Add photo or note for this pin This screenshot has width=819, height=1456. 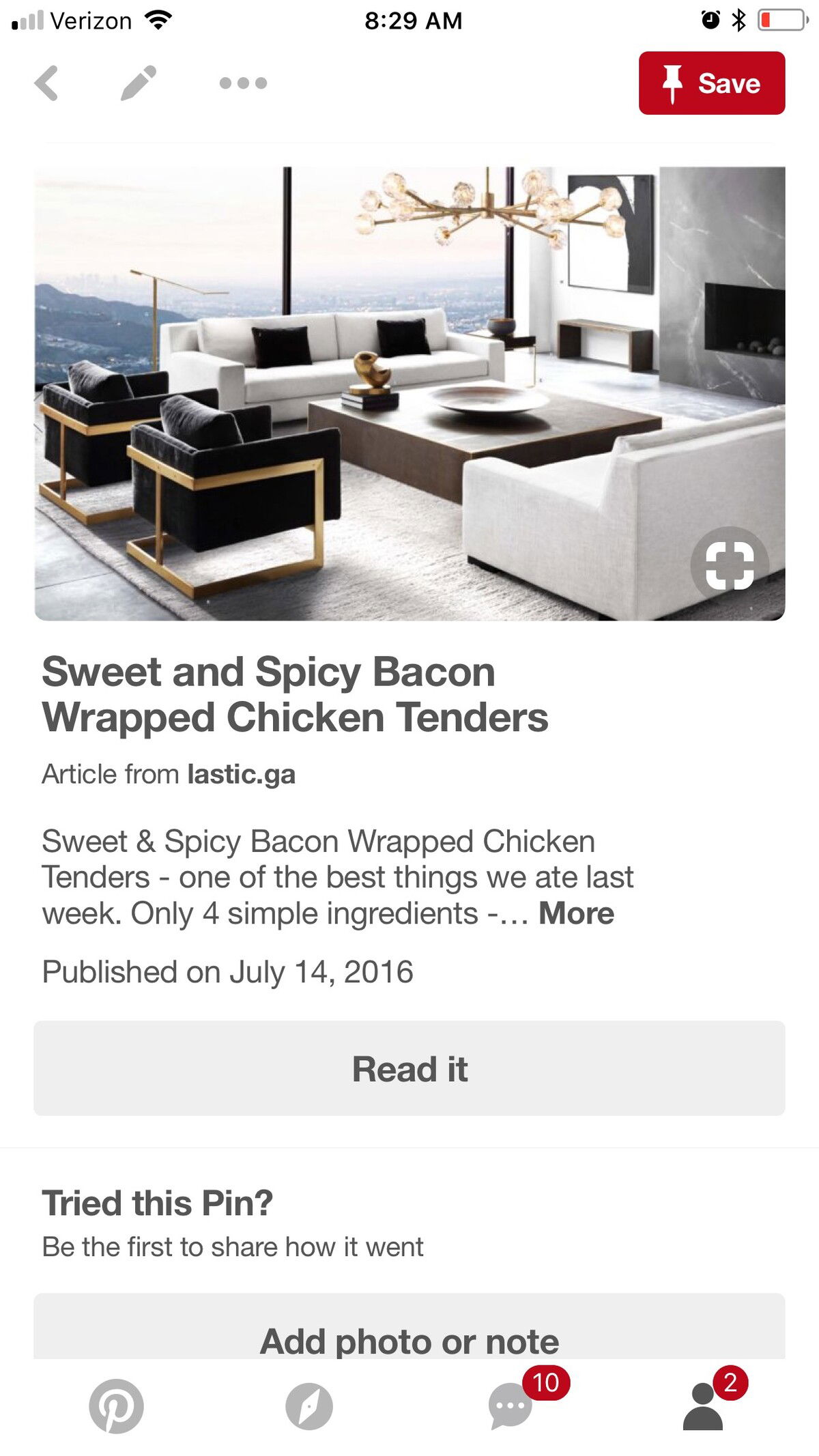coord(409,1327)
